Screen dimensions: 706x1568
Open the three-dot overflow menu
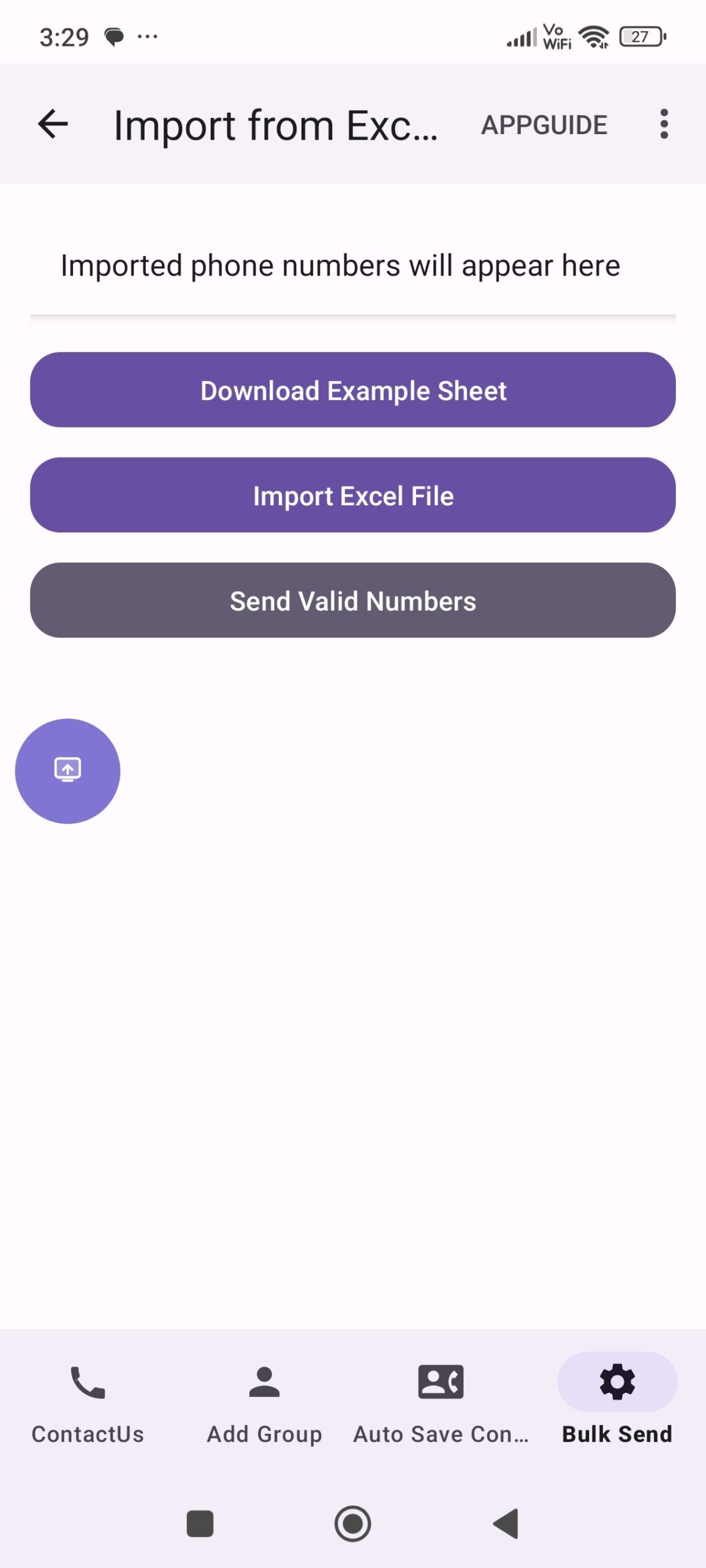tap(664, 124)
